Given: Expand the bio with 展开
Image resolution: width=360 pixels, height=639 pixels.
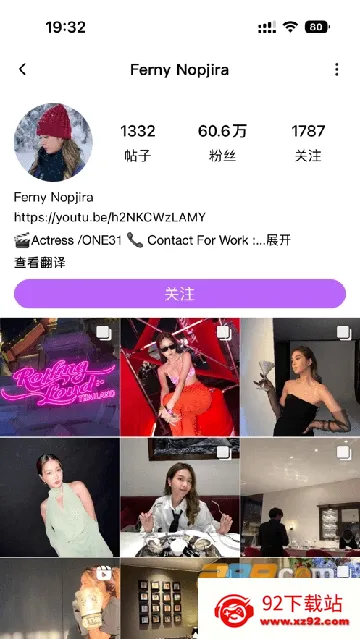Looking at the screenshot, I should (x=278, y=240).
